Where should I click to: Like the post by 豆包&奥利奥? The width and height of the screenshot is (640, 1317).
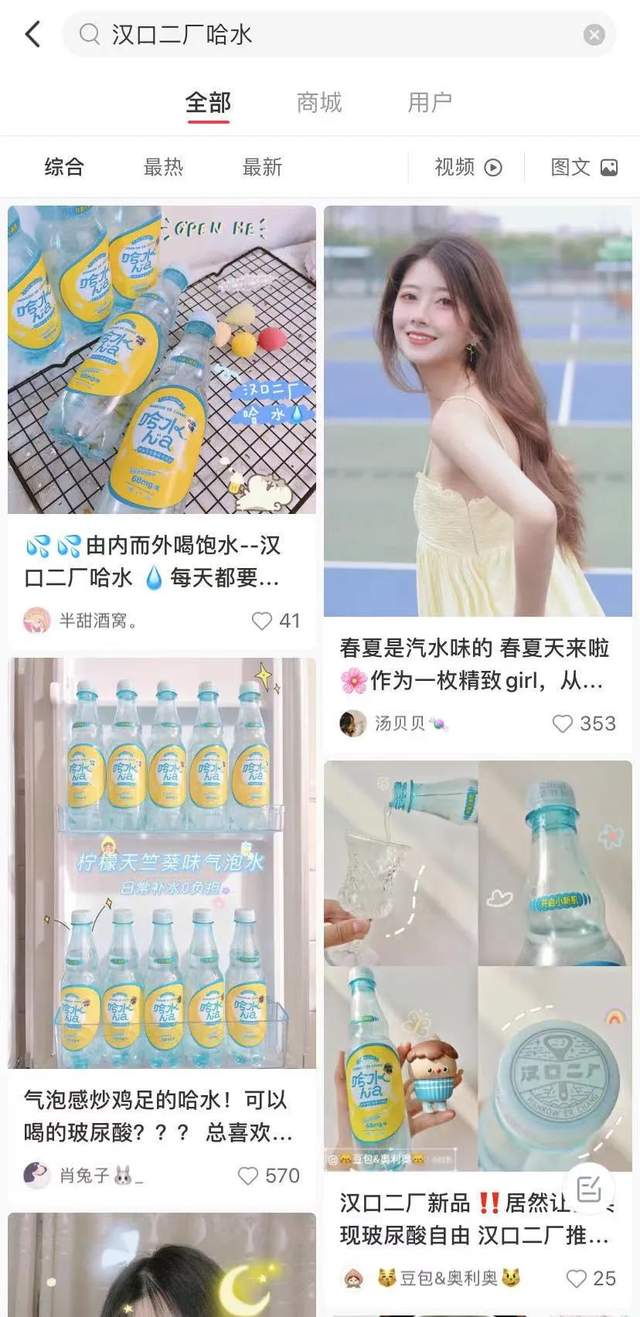pos(591,1278)
